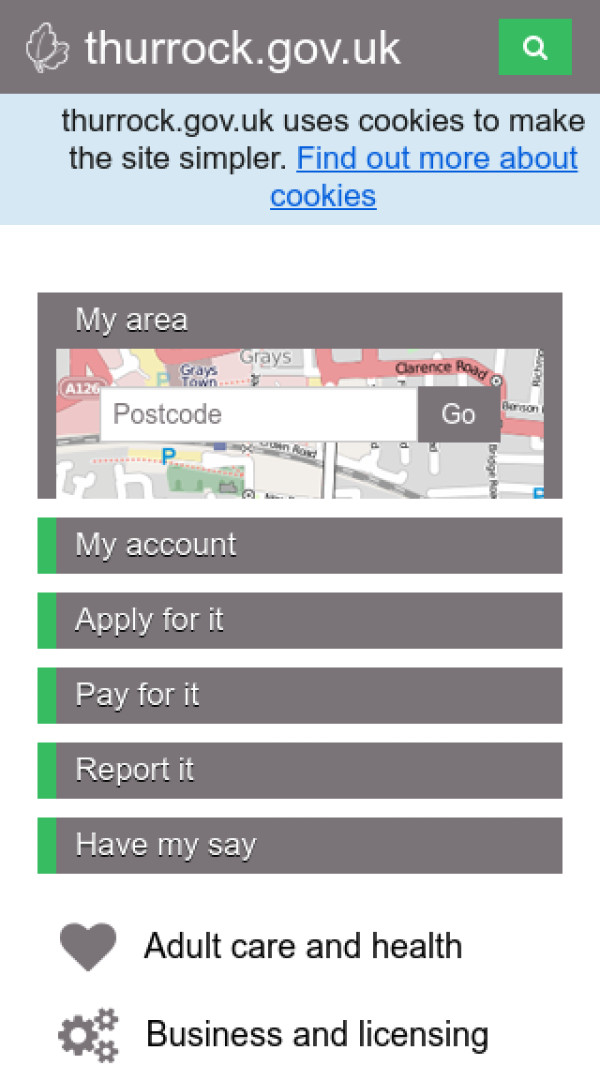Image resolution: width=600 pixels, height=1065 pixels.
Task: Open Have my say
Action: click(300, 845)
